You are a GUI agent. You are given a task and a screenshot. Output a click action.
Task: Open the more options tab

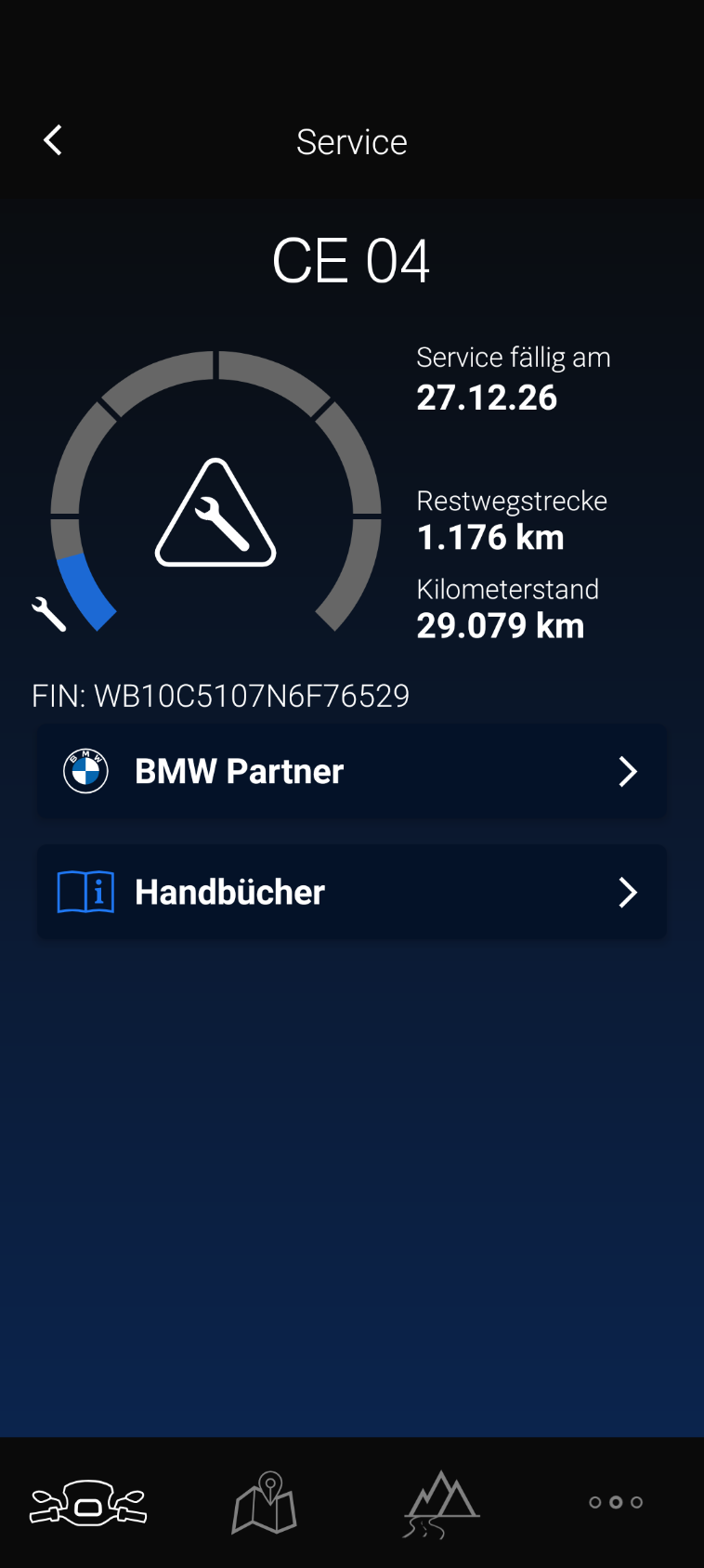click(616, 1502)
